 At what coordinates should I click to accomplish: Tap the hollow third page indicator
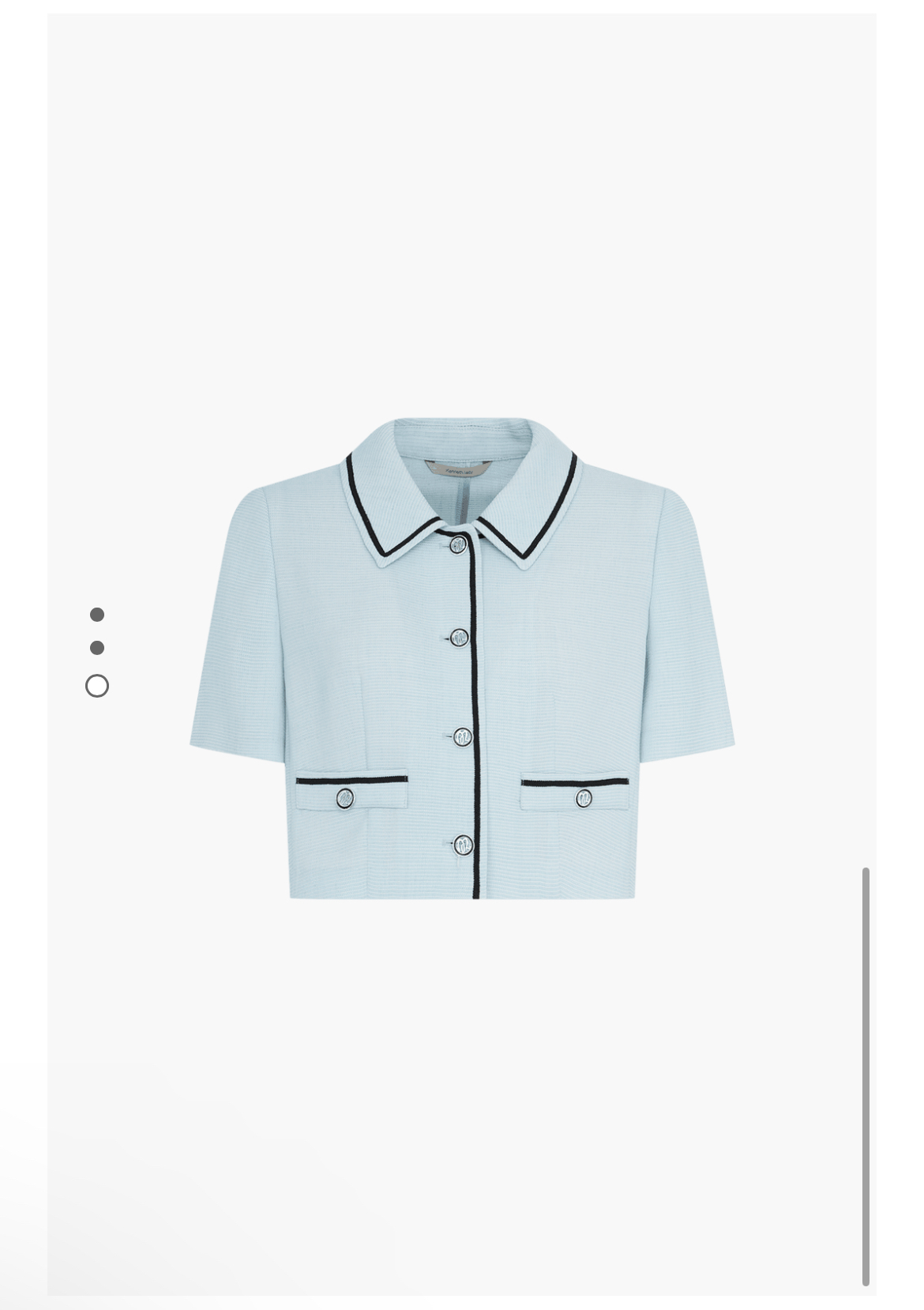coord(97,686)
